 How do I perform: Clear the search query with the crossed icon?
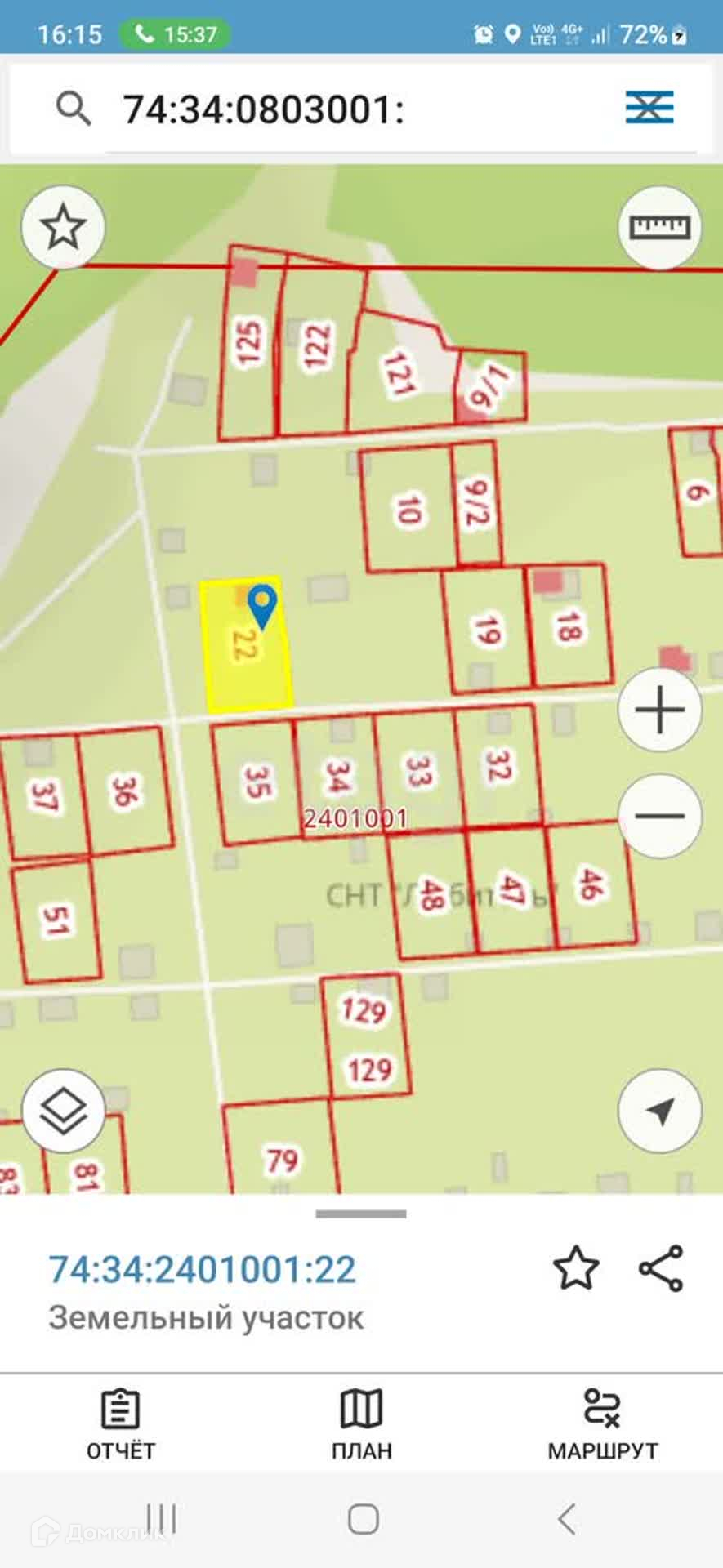(649, 108)
